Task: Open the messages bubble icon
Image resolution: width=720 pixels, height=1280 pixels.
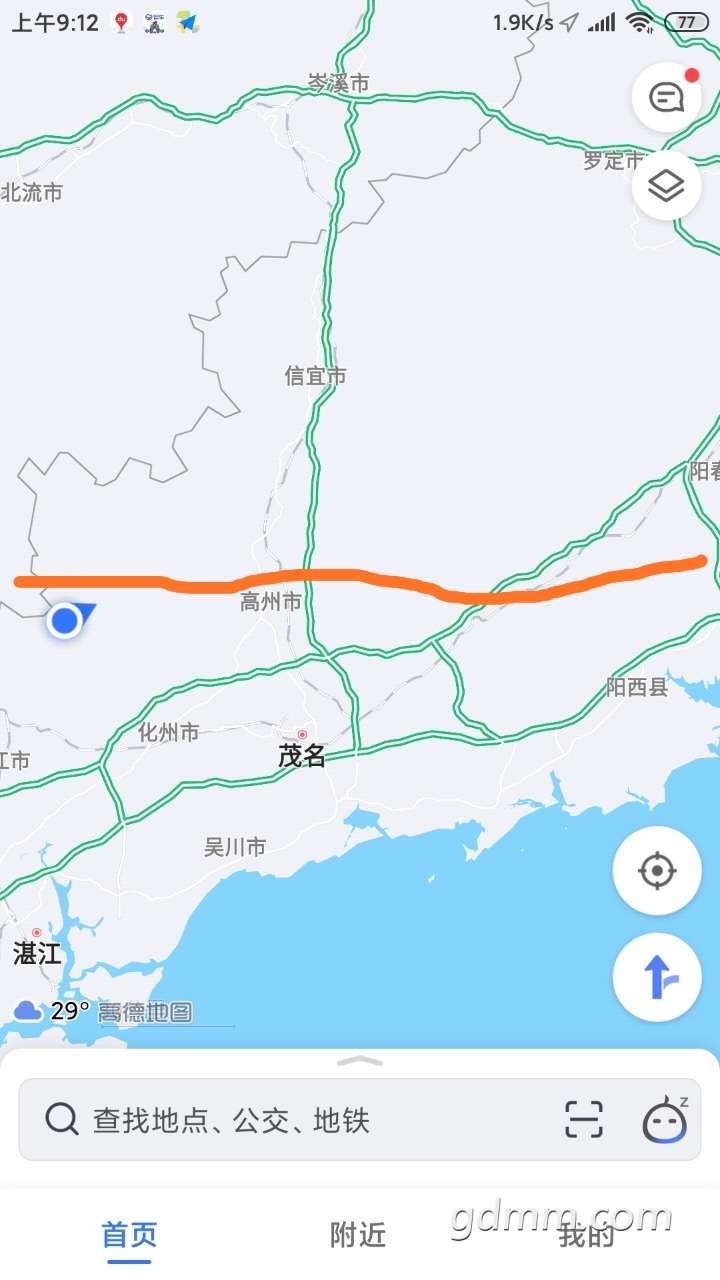Action: coord(666,97)
